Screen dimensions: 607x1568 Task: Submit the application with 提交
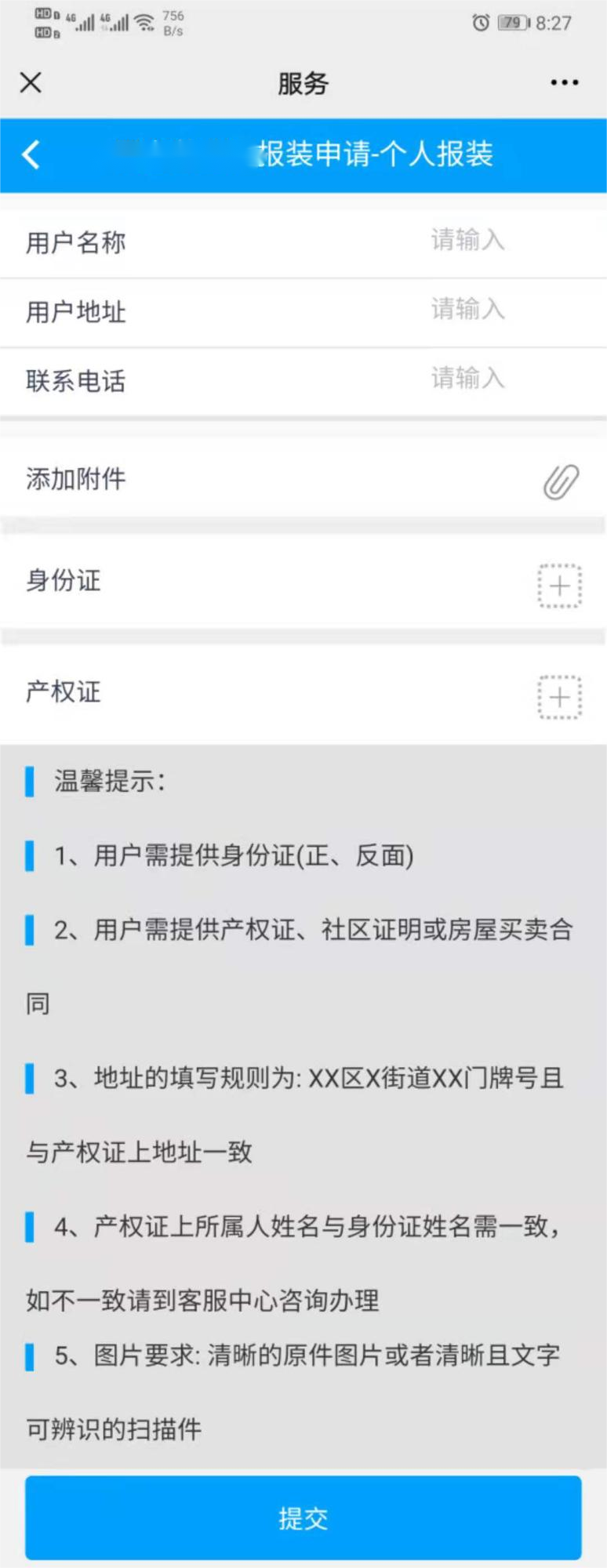tap(303, 1519)
